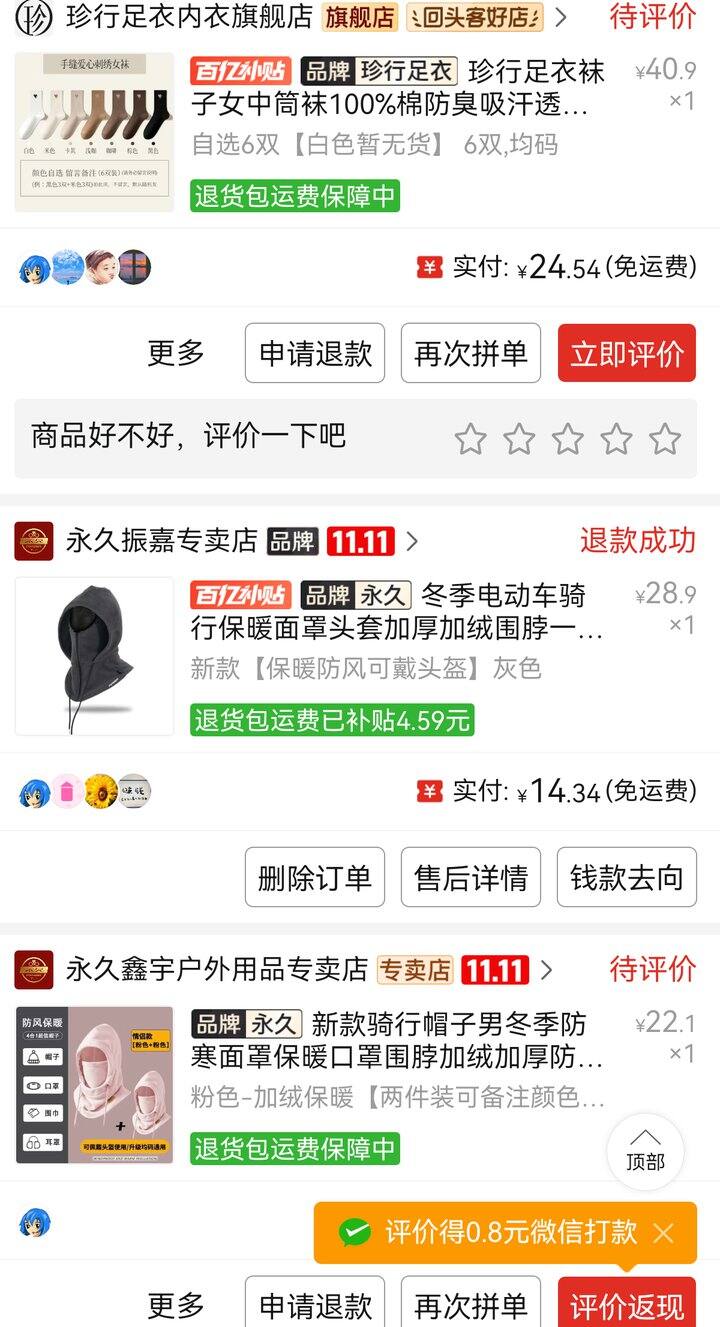Visit the 永久振嘉专卖店 store page
Image resolution: width=720 pixels, height=1327 pixels.
pyautogui.click(x=162, y=541)
